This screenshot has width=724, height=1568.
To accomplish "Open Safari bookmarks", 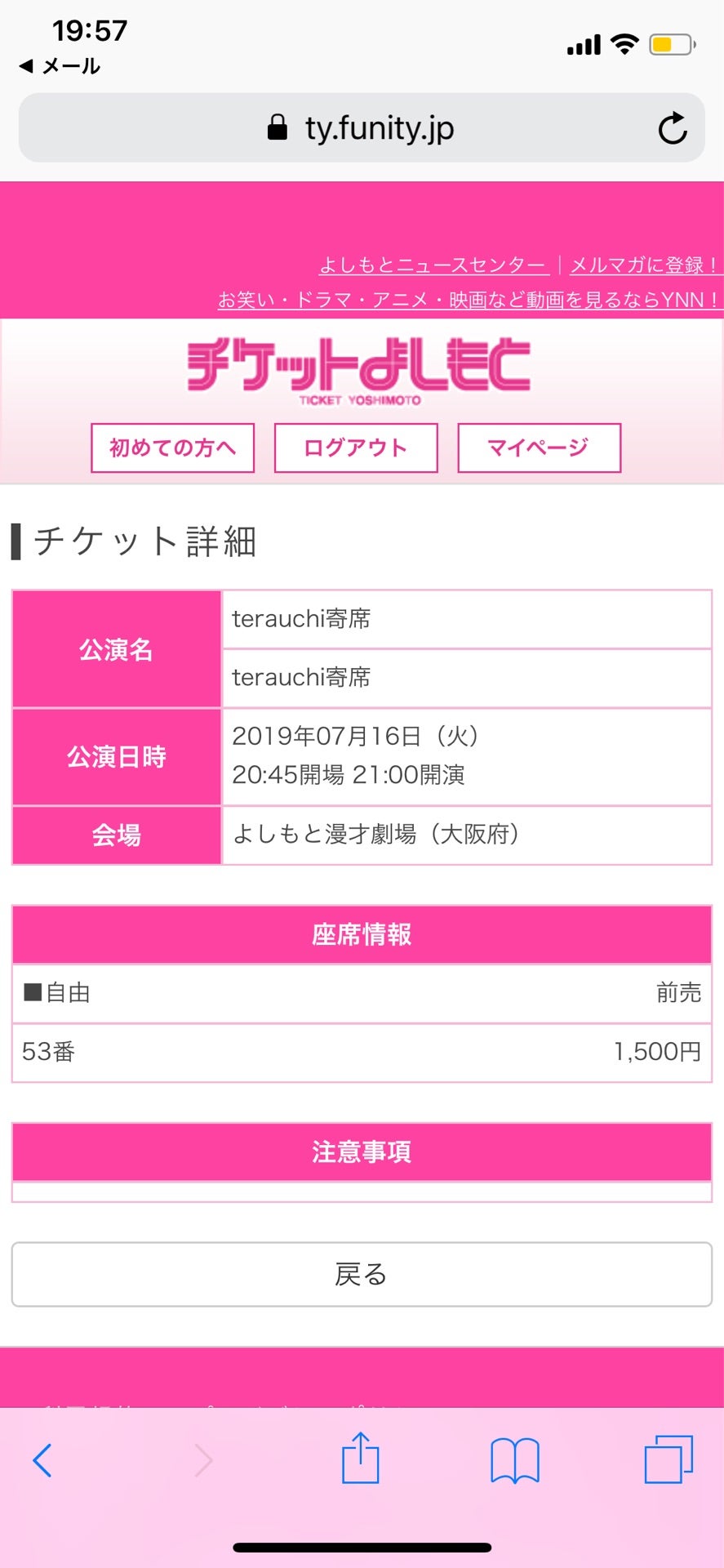I will coord(514,1460).
